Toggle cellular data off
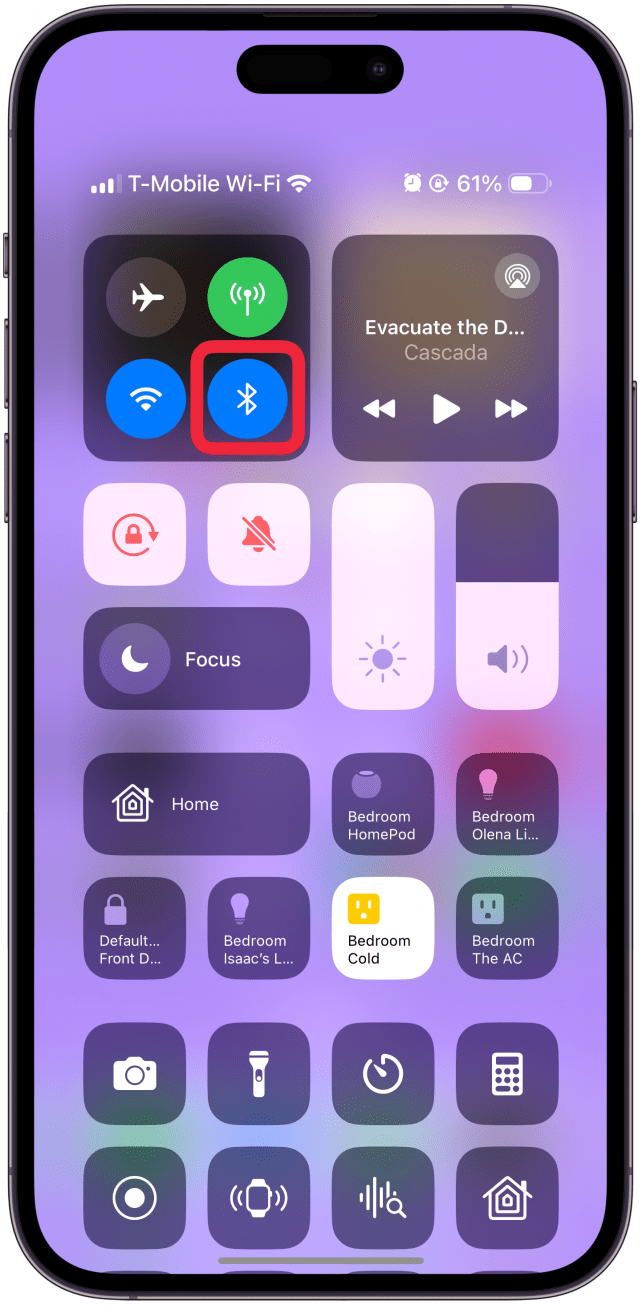The width and height of the screenshot is (642, 1305). click(x=247, y=297)
